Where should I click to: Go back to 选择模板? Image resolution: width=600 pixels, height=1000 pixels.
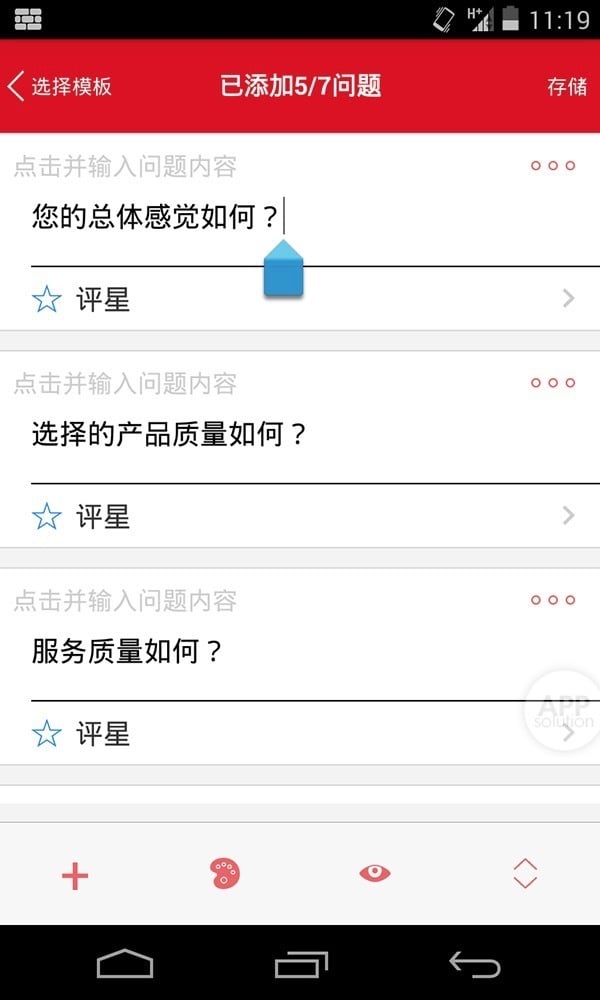point(60,86)
